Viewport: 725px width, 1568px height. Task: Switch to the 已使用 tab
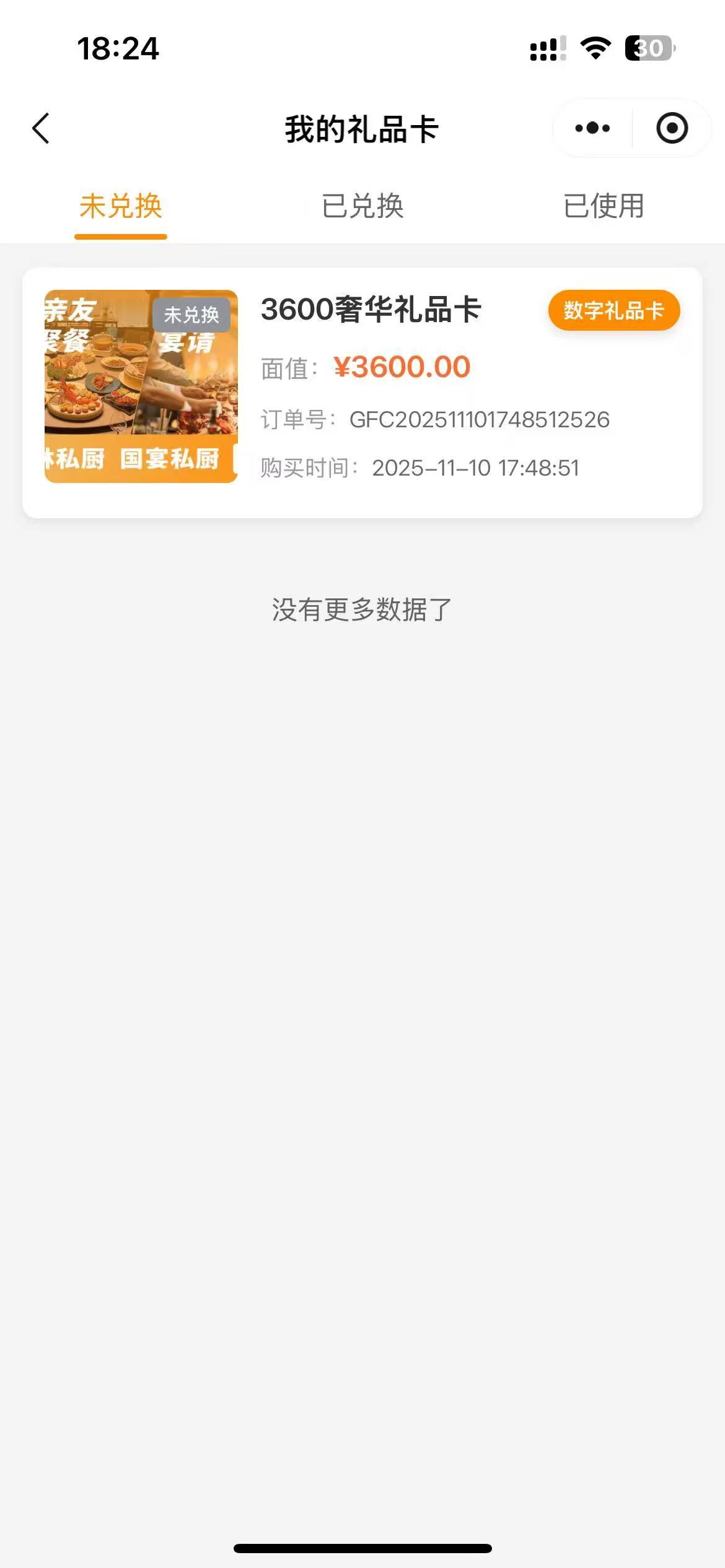[604, 206]
